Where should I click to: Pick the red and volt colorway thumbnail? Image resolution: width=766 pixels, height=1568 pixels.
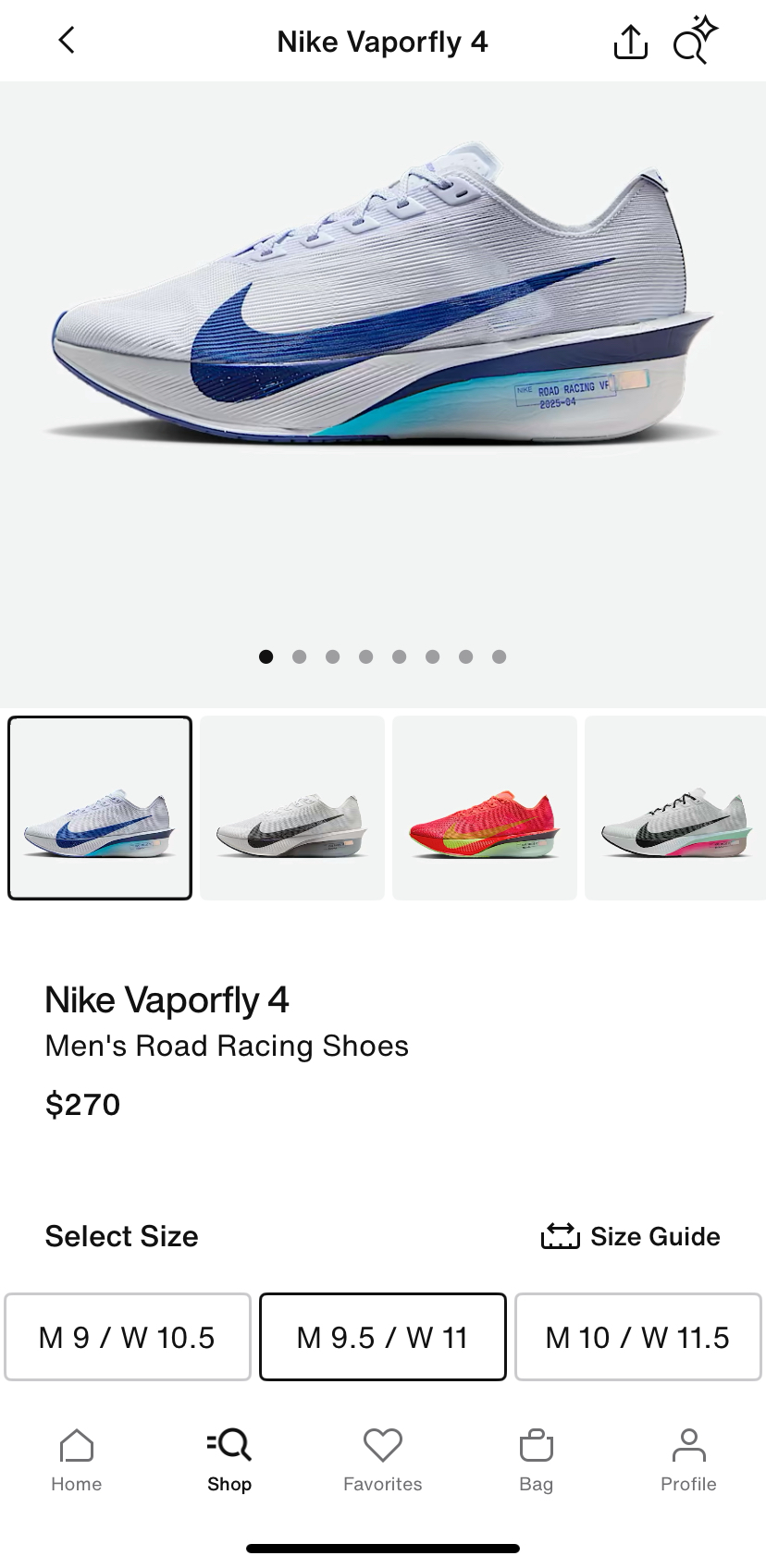(x=485, y=808)
